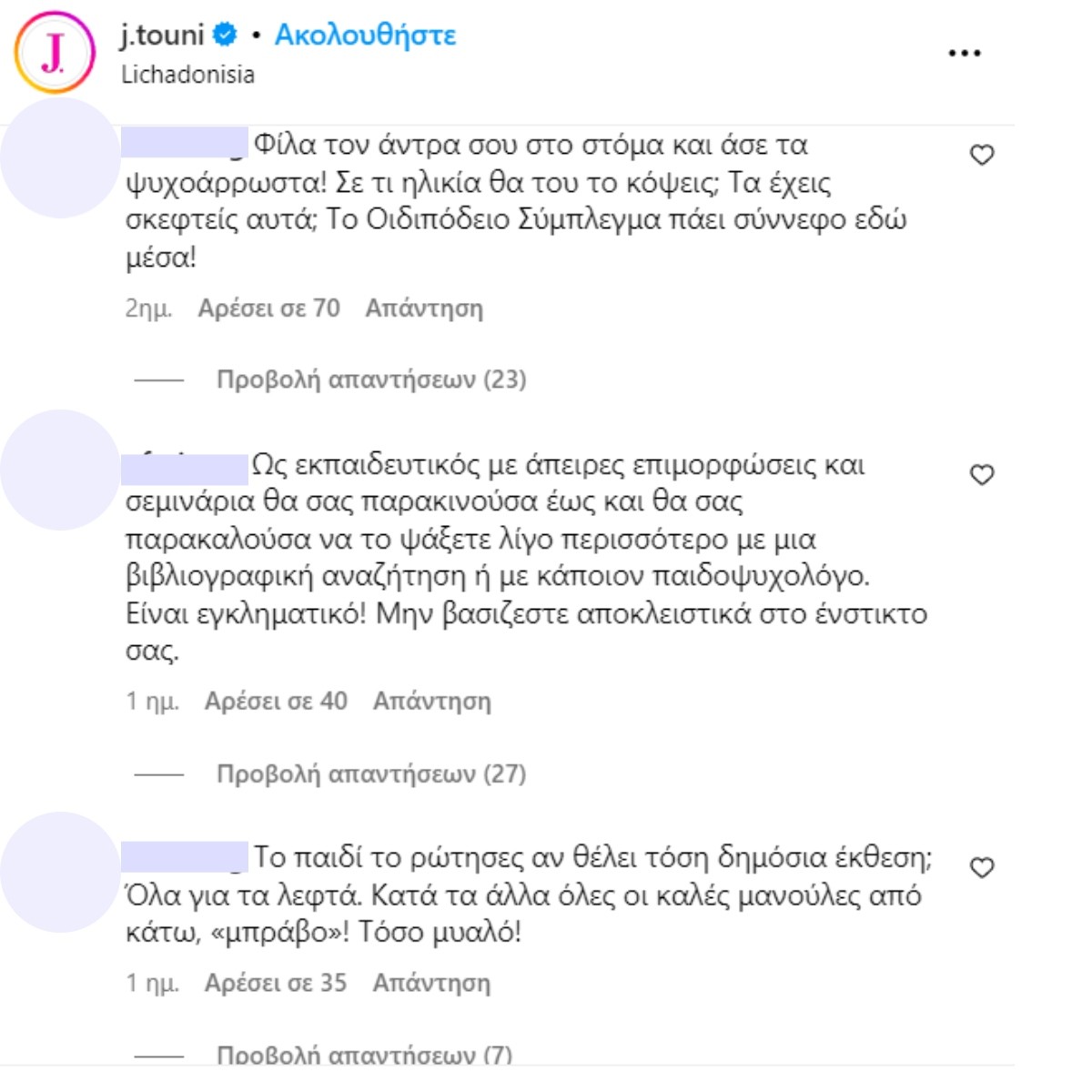Reply to the comment liked by 70
Viewport: 1092px width, 1092px height.
pyautogui.click(x=424, y=308)
